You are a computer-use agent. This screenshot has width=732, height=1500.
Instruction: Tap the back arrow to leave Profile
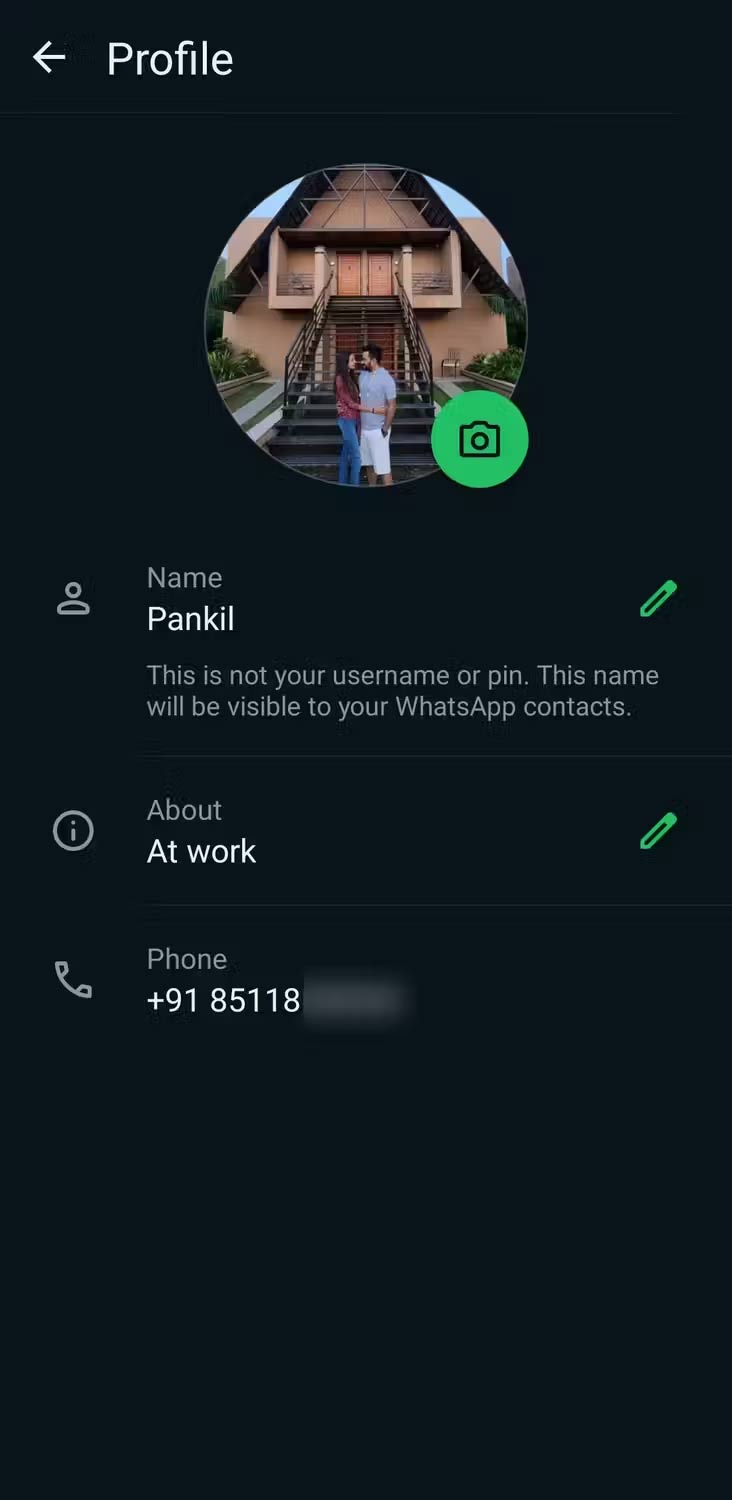click(x=48, y=57)
